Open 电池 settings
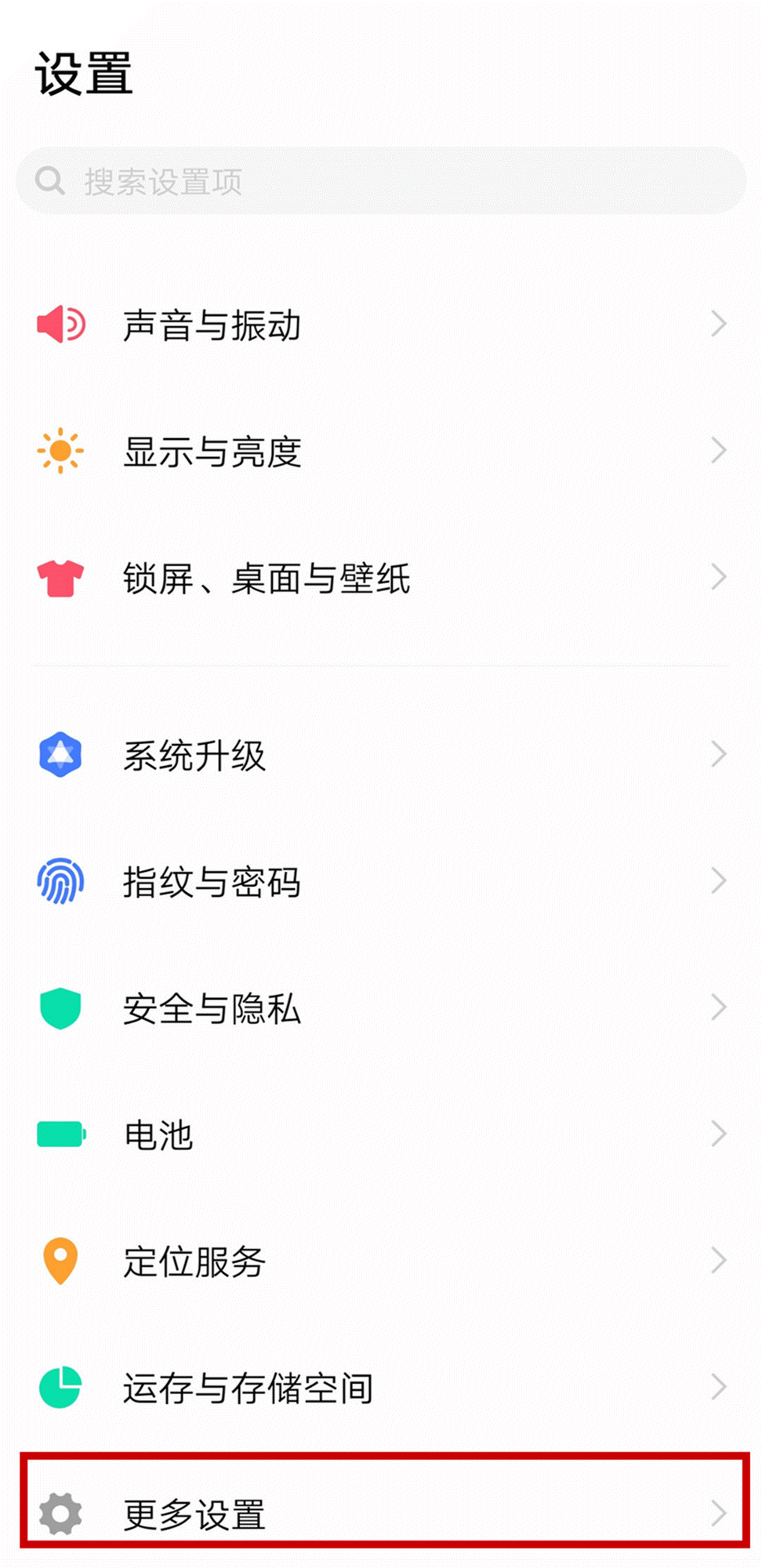This screenshot has height=1568, width=762. click(381, 1134)
